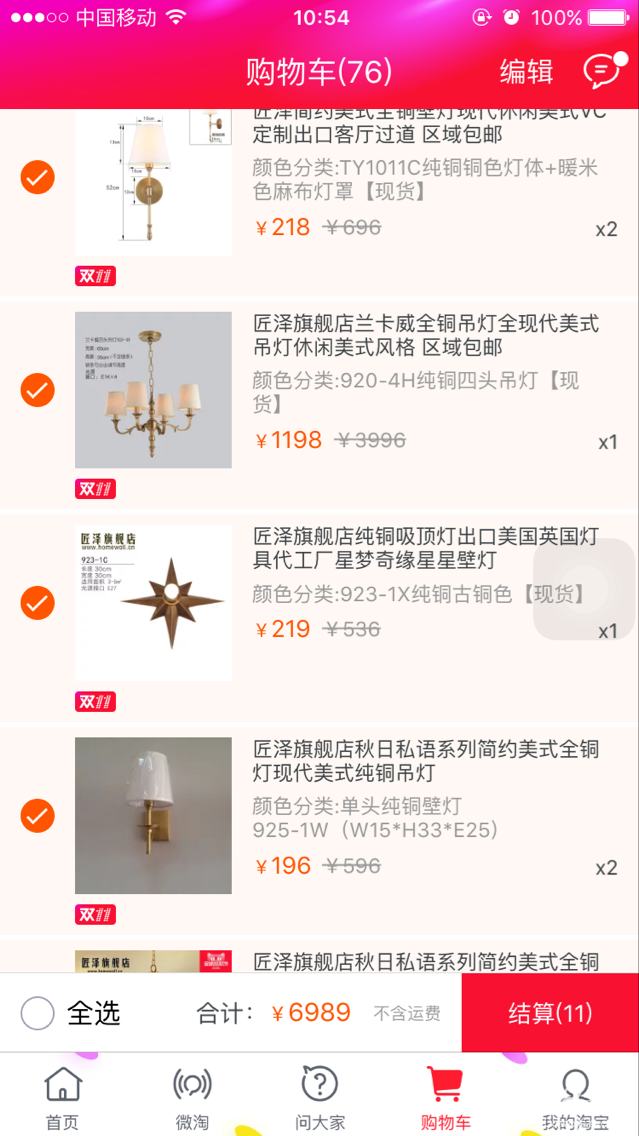Deselect the 星星壁灯 ceiling lamp item

click(38, 603)
